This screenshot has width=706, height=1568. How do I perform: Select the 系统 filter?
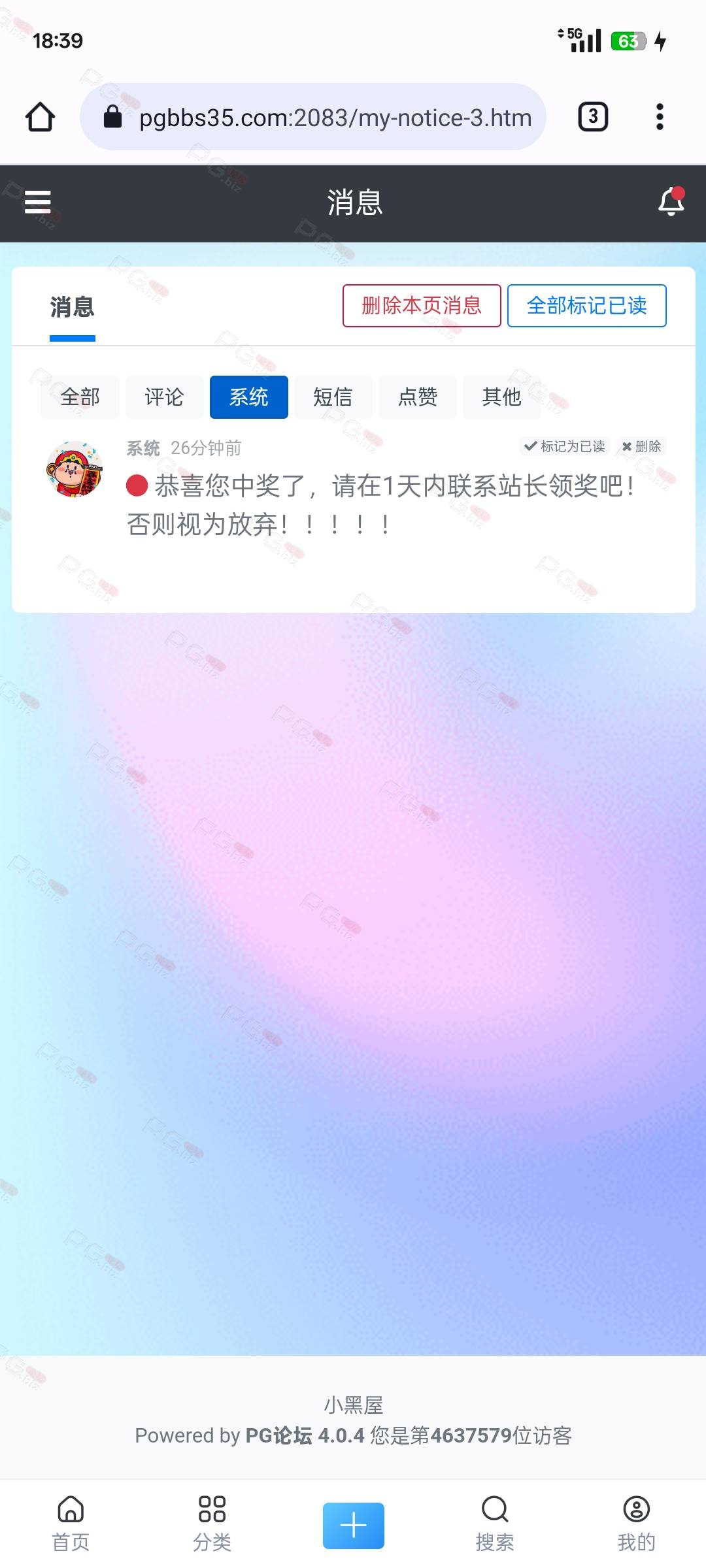(249, 397)
